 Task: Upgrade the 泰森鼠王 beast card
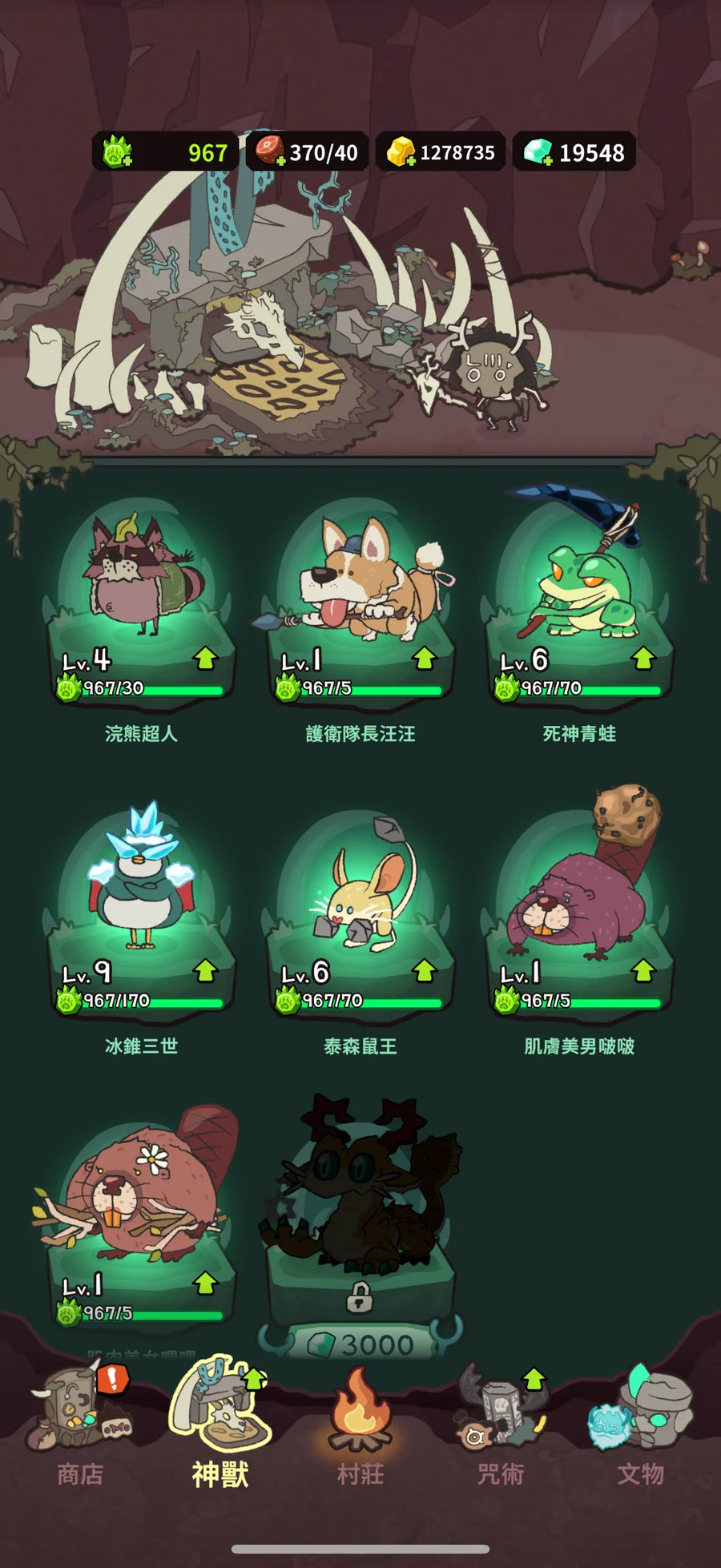(425, 971)
